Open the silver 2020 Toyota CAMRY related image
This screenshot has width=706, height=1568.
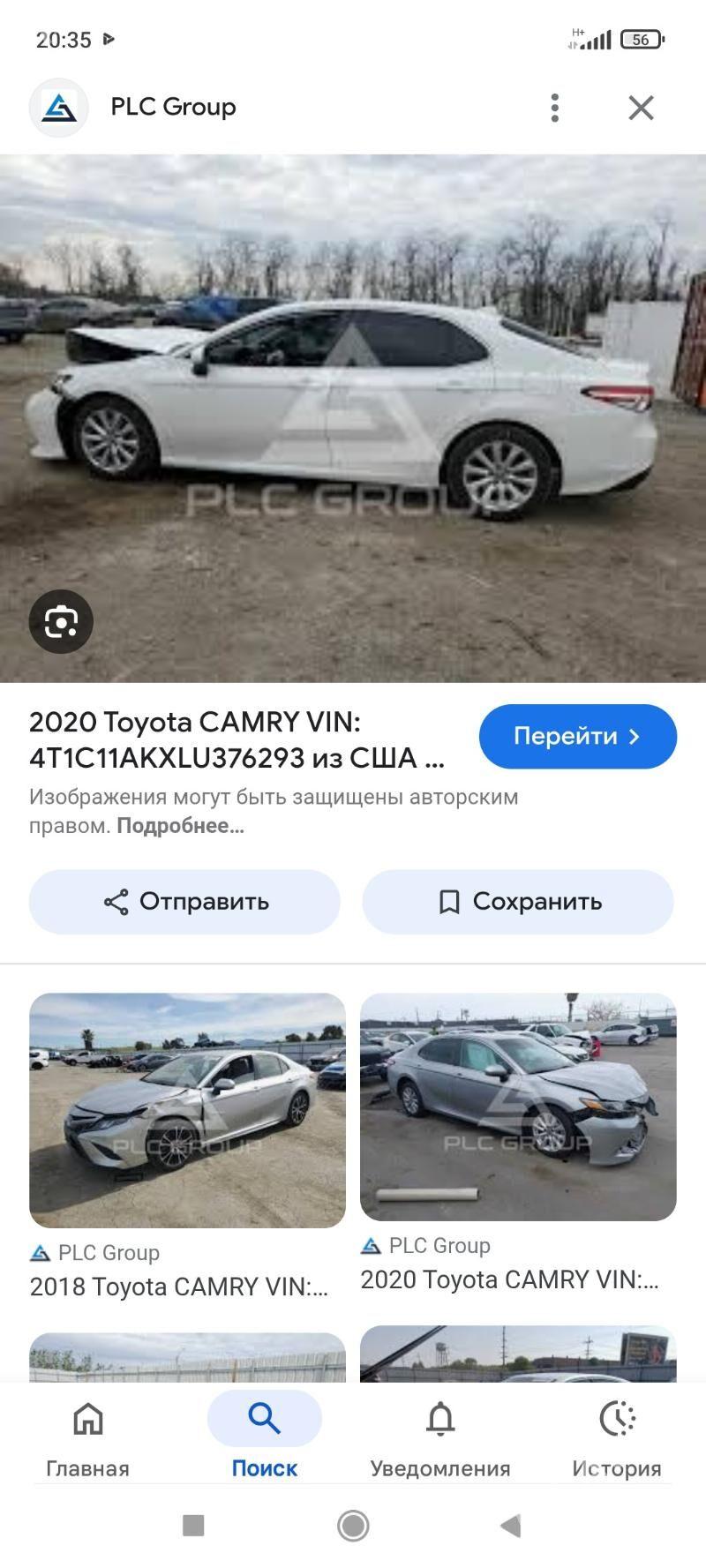pos(518,1107)
